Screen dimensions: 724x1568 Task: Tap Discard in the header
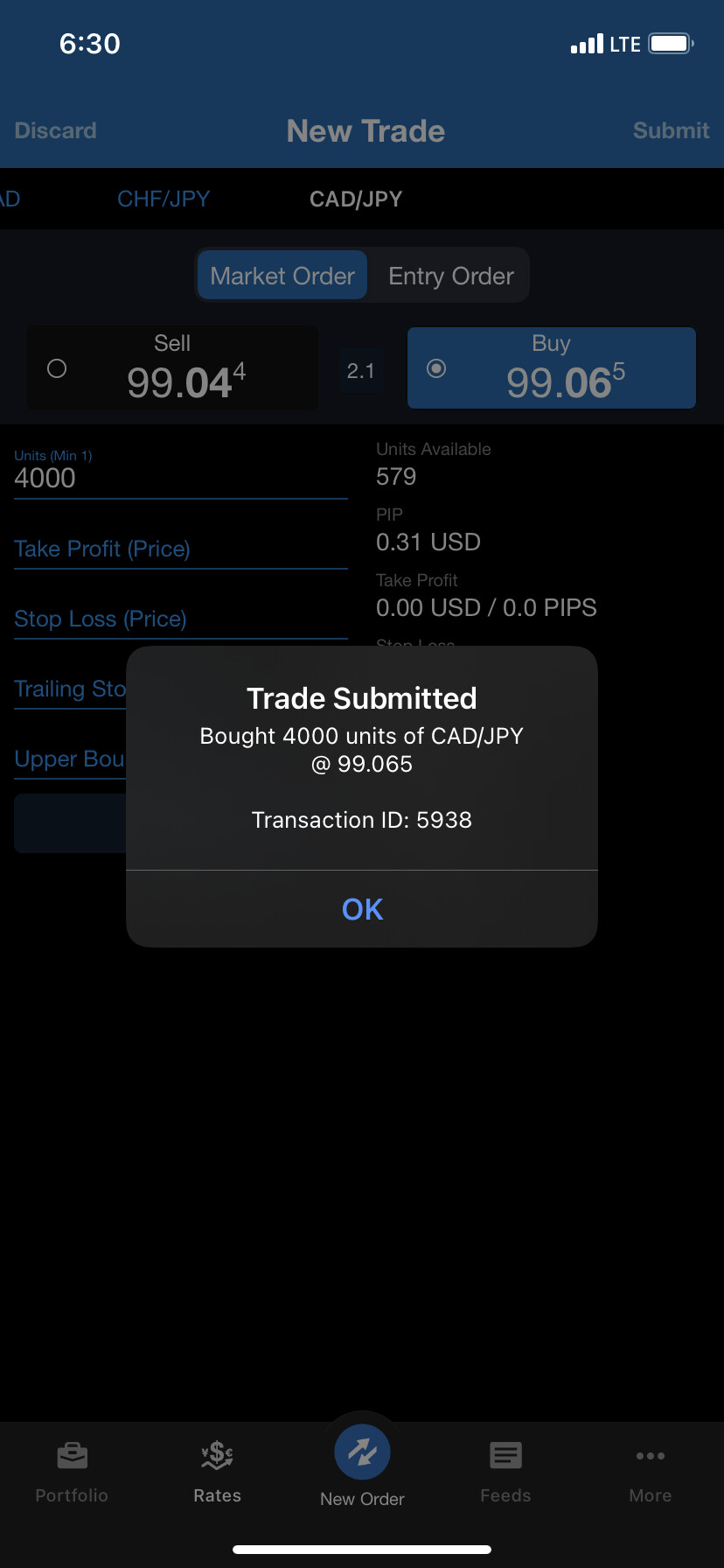tap(56, 130)
